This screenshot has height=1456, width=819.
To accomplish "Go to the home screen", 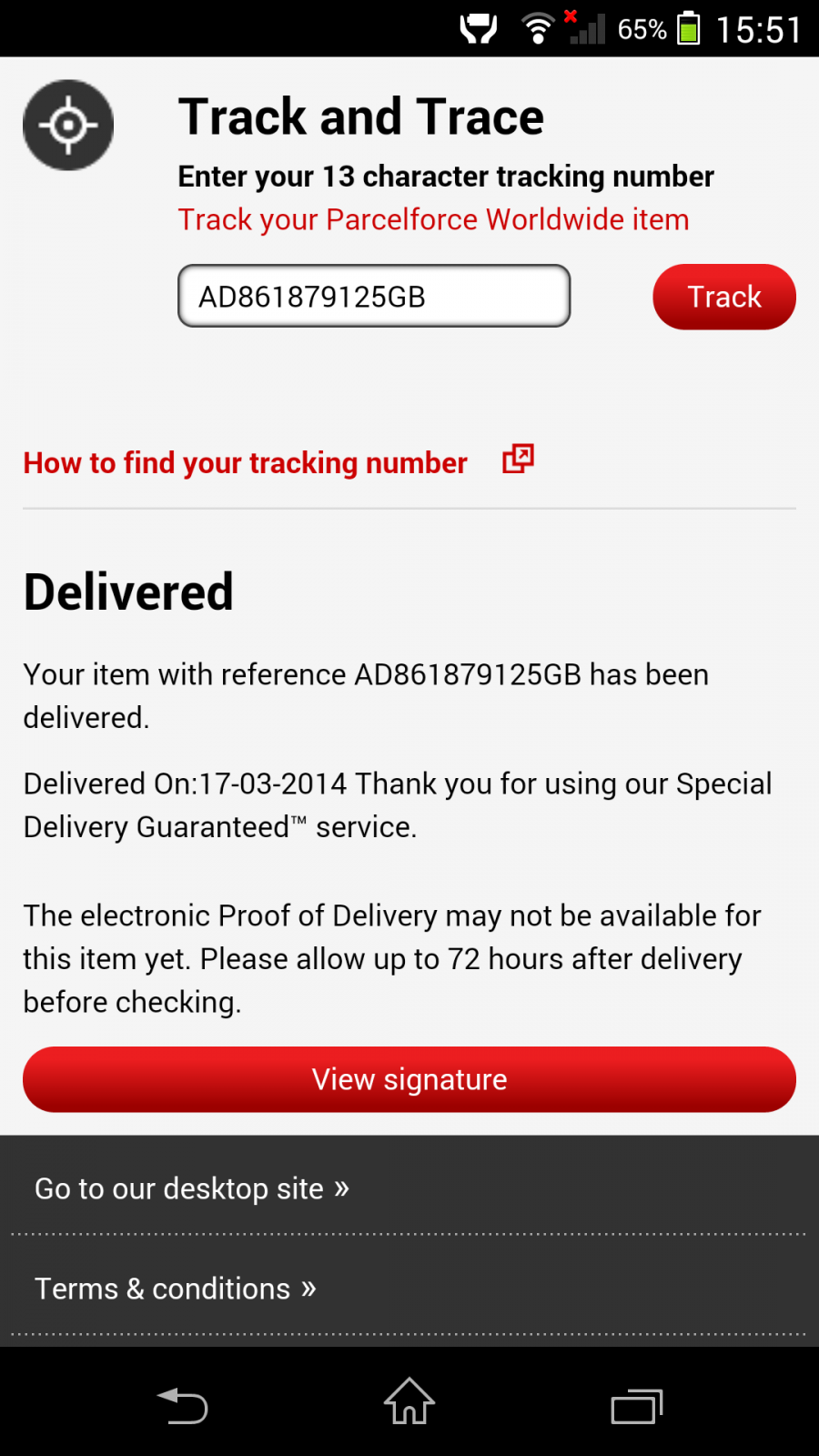I will coord(409,1401).
